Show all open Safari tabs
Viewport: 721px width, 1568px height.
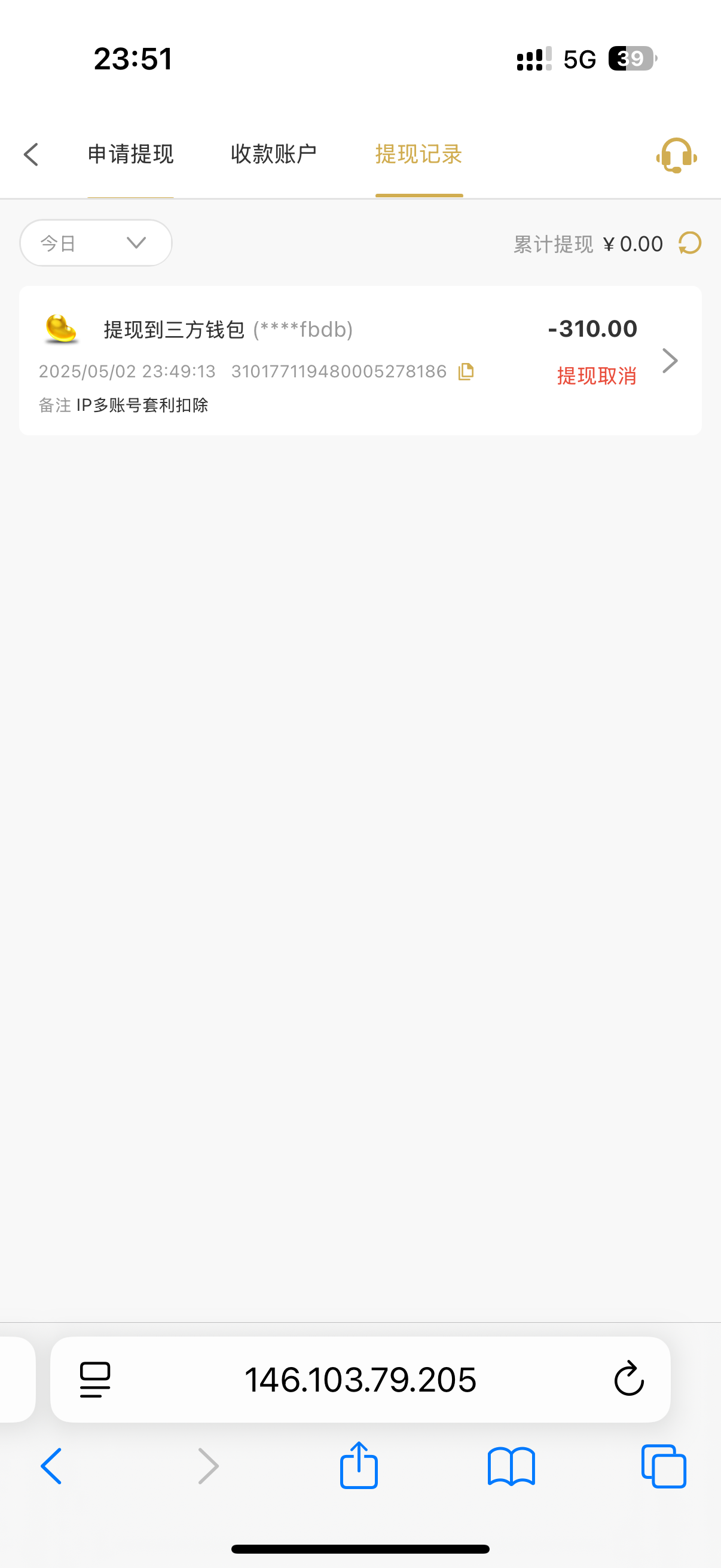pos(664,1466)
